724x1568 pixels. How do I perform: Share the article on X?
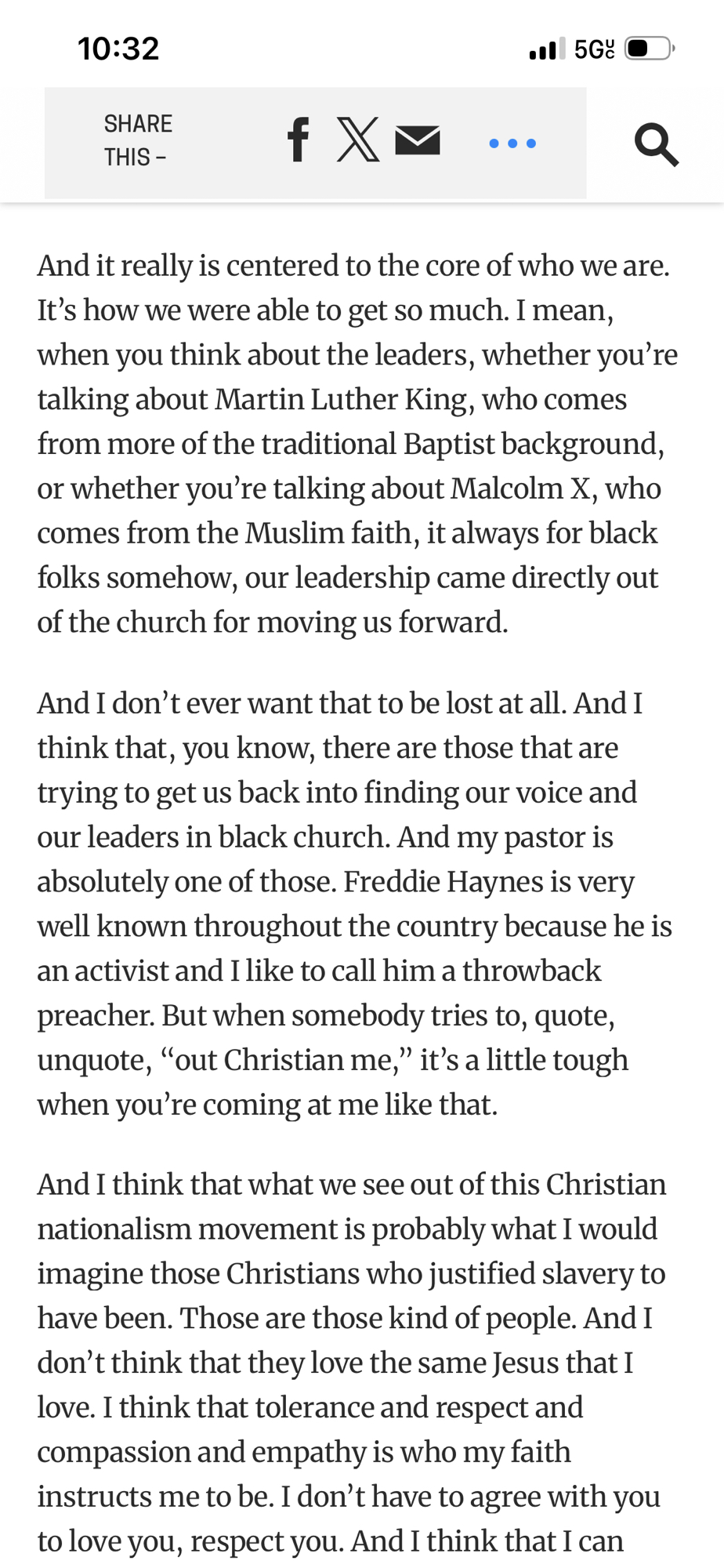pyautogui.click(x=358, y=140)
